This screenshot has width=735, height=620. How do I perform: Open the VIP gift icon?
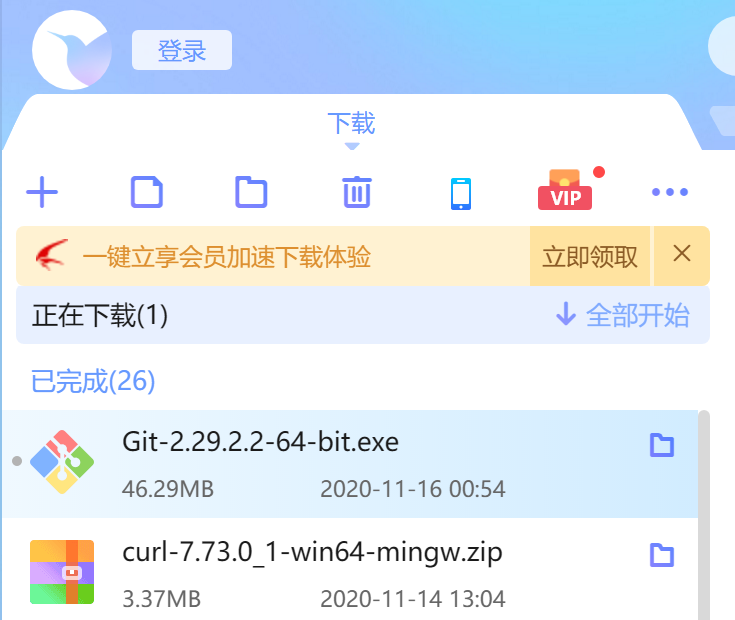pos(565,190)
